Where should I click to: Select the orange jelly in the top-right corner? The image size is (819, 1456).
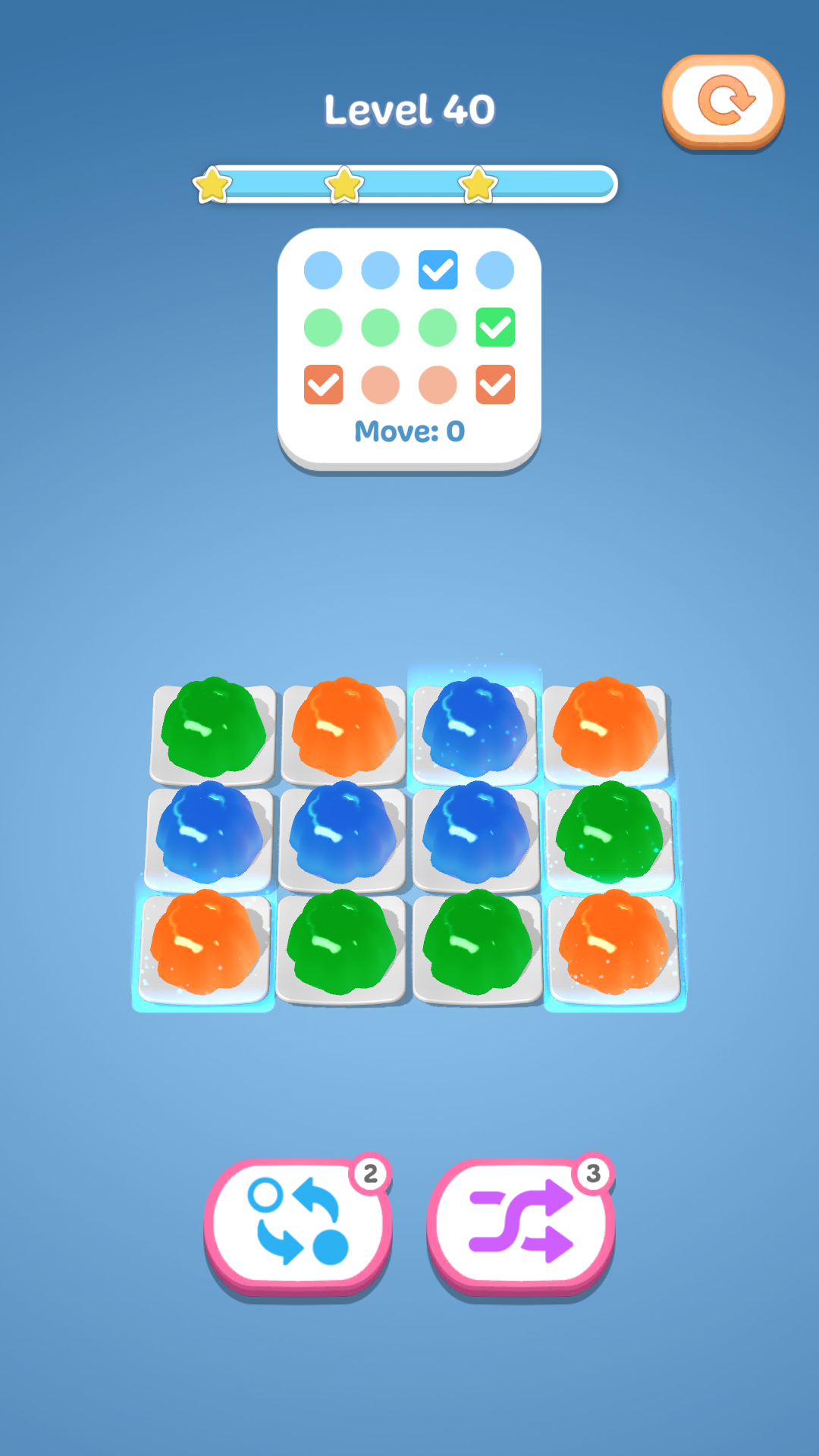(x=605, y=728)
